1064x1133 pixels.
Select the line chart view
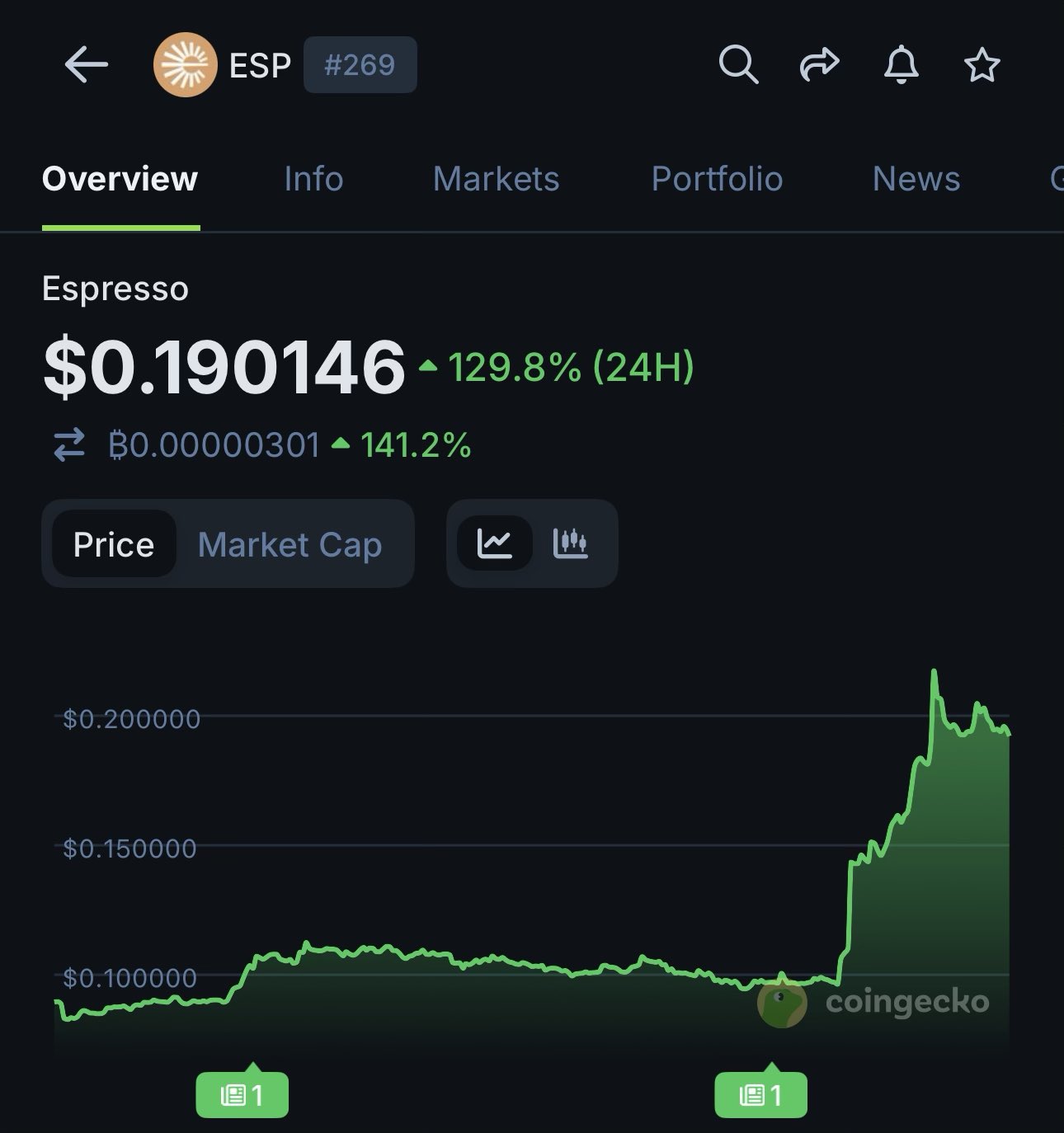[495, 543]
